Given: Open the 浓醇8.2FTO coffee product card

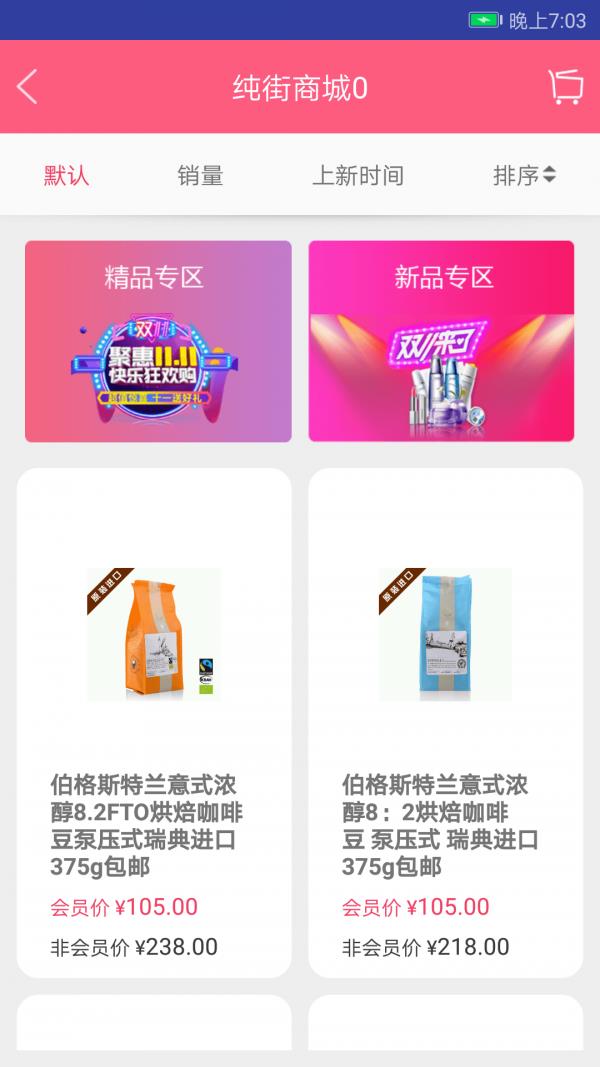Looking at the screenshot, I should (x=154, y=722).
